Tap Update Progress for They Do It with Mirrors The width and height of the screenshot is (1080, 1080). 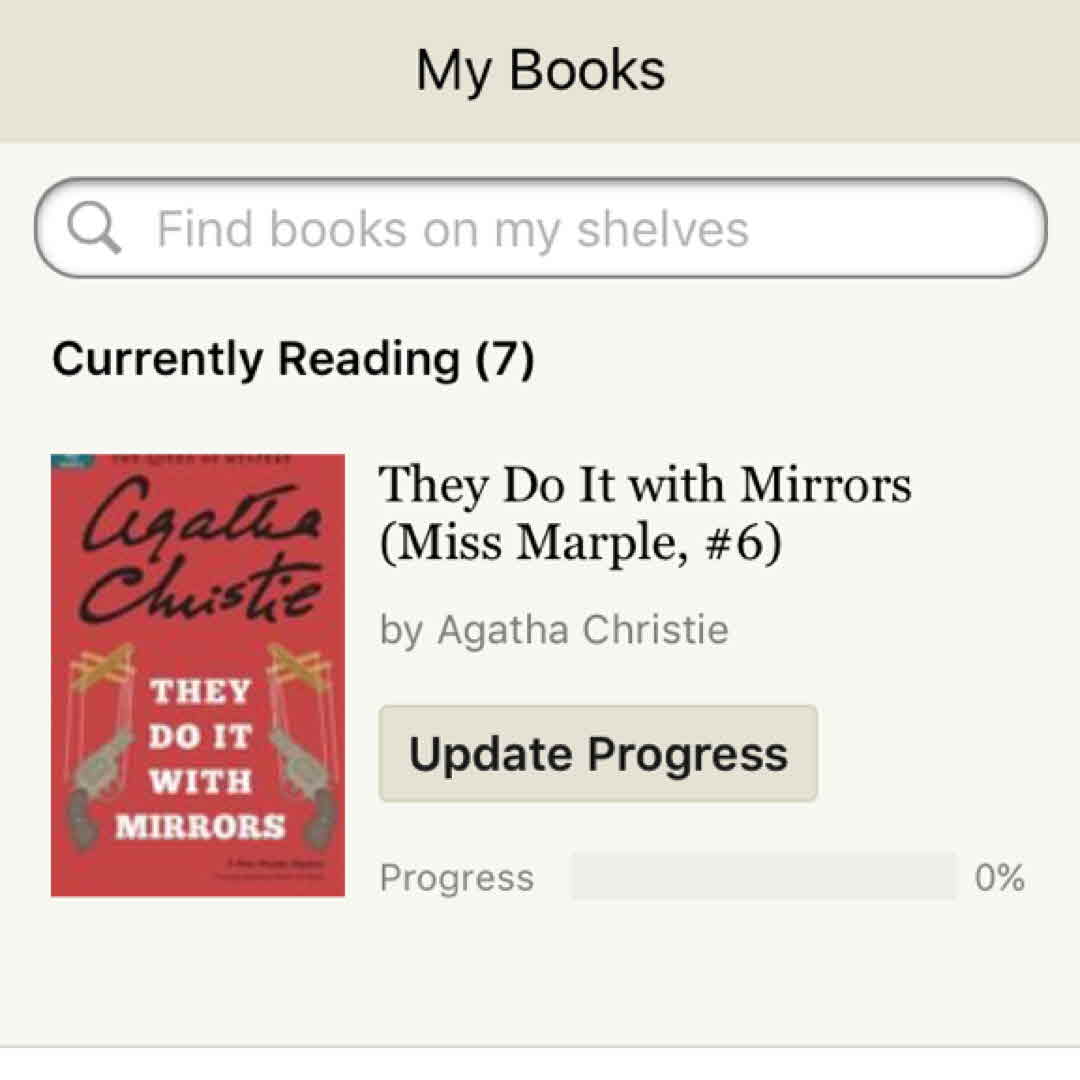[x=598, y=753]
